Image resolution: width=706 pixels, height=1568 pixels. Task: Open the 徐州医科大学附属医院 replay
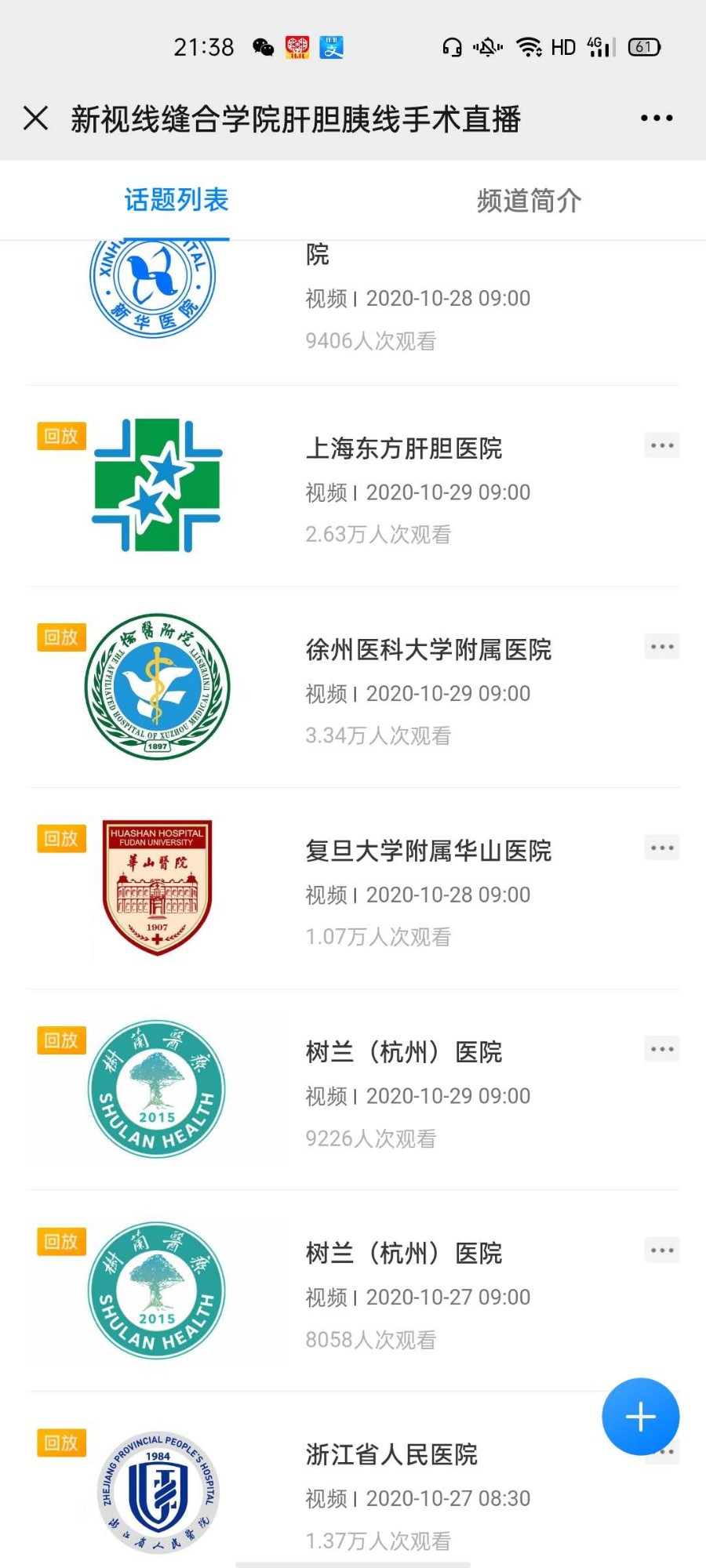point(353,688)
